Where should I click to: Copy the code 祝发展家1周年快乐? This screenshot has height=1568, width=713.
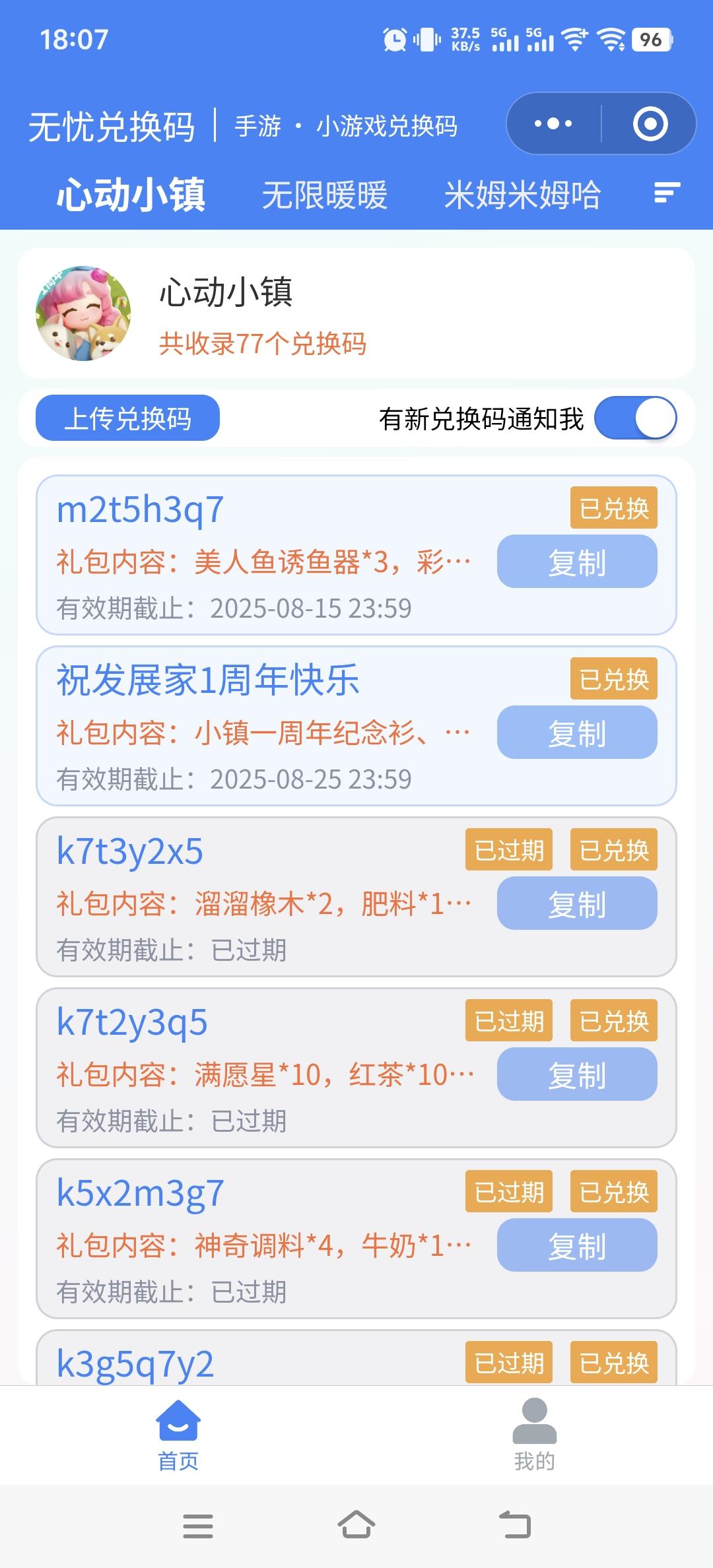click(577, 733)
